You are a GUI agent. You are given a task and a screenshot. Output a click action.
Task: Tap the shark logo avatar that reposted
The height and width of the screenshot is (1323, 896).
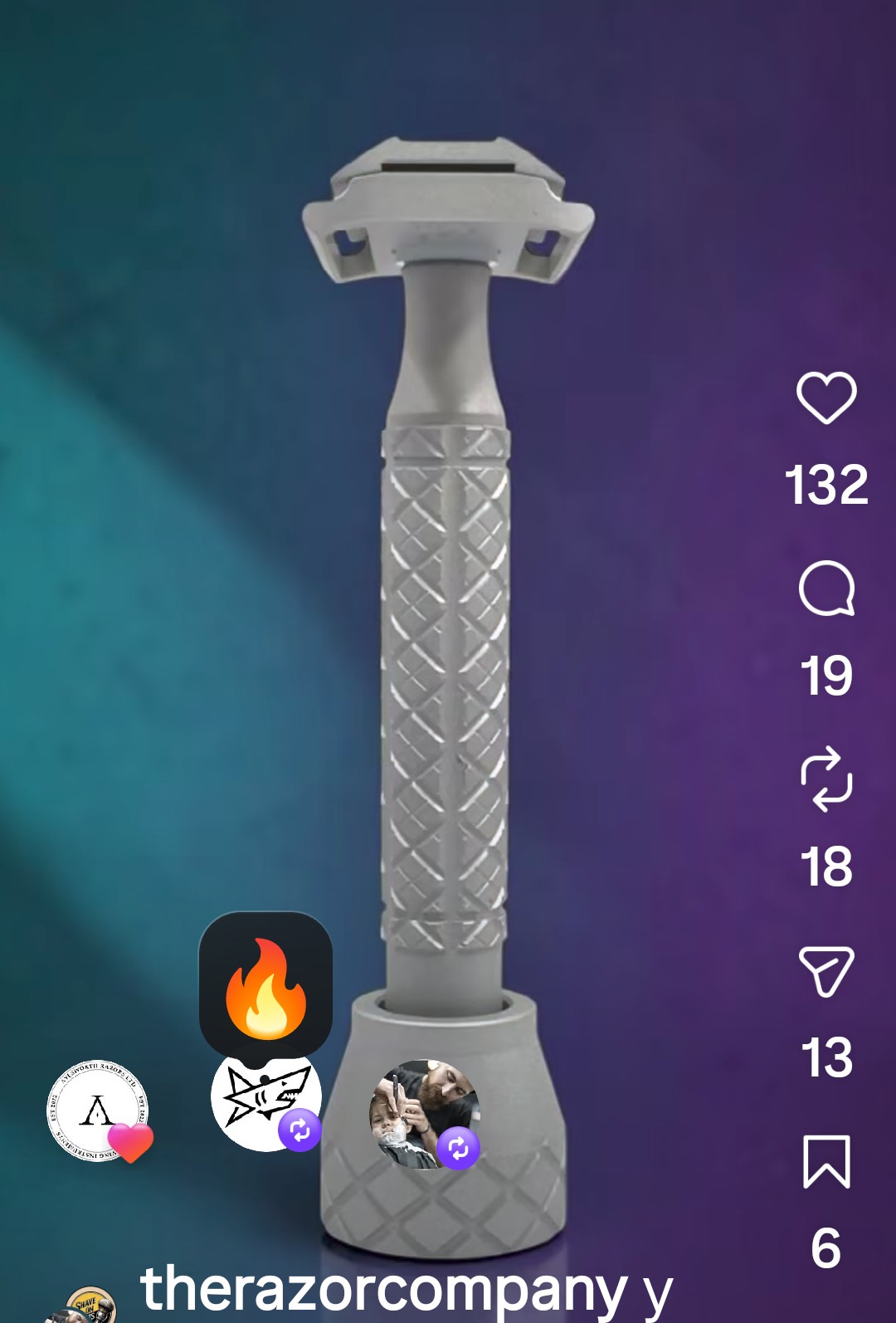pyautogui.click(x=265, y=1101)
